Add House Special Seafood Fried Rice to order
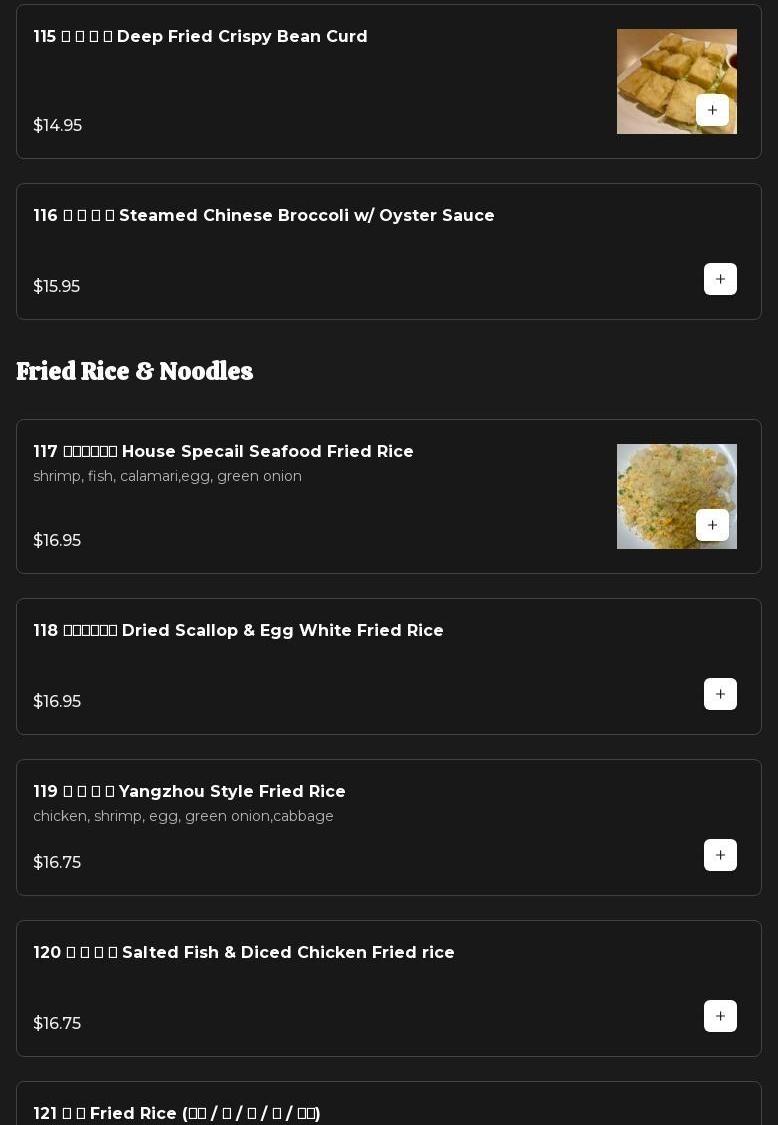This screenshot has height=1125, width=778. 712,525
